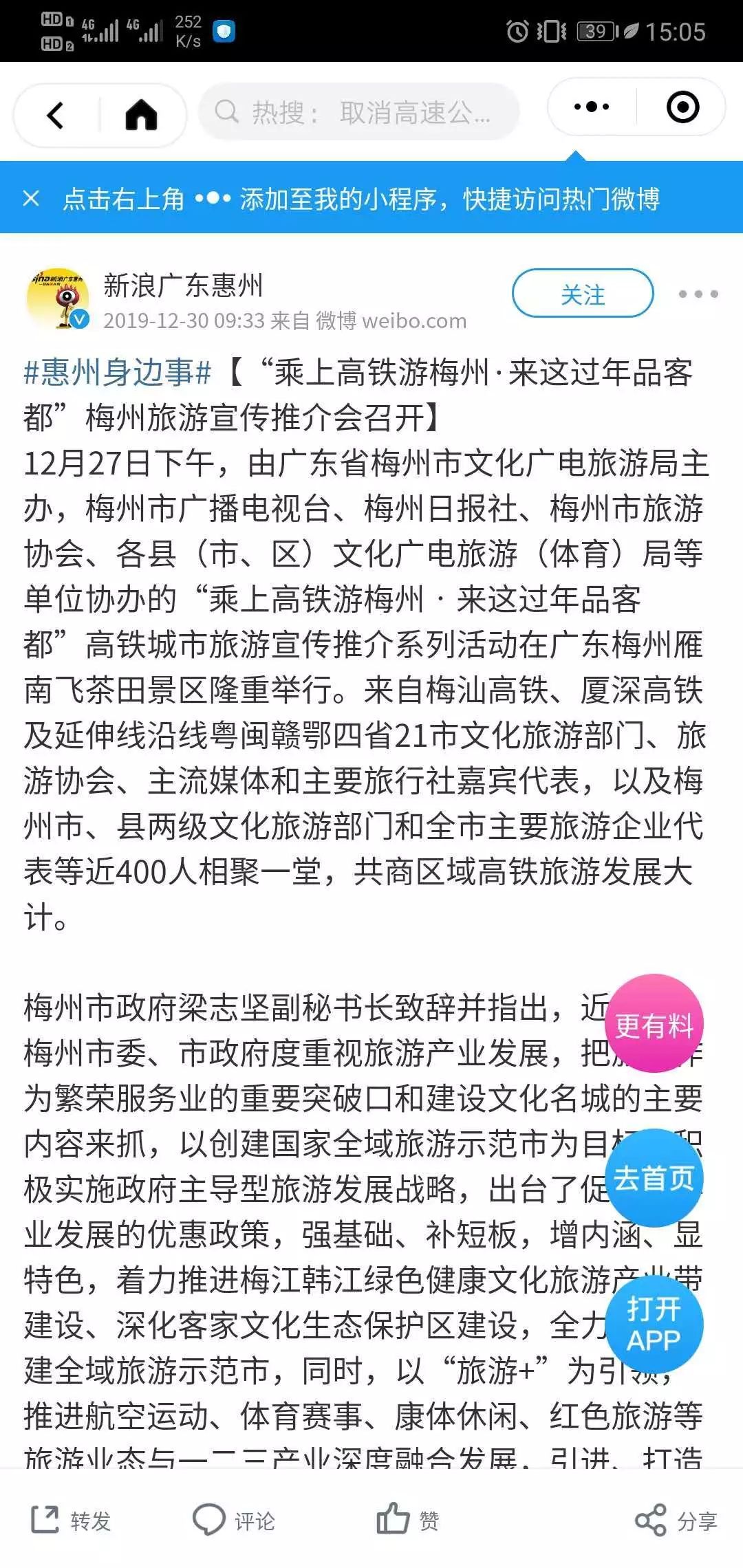Follow 新浪广东惠州 with 关注 button
Image resolution: width=743 pixels, height=1568 pixels.
tap(583, 294)
